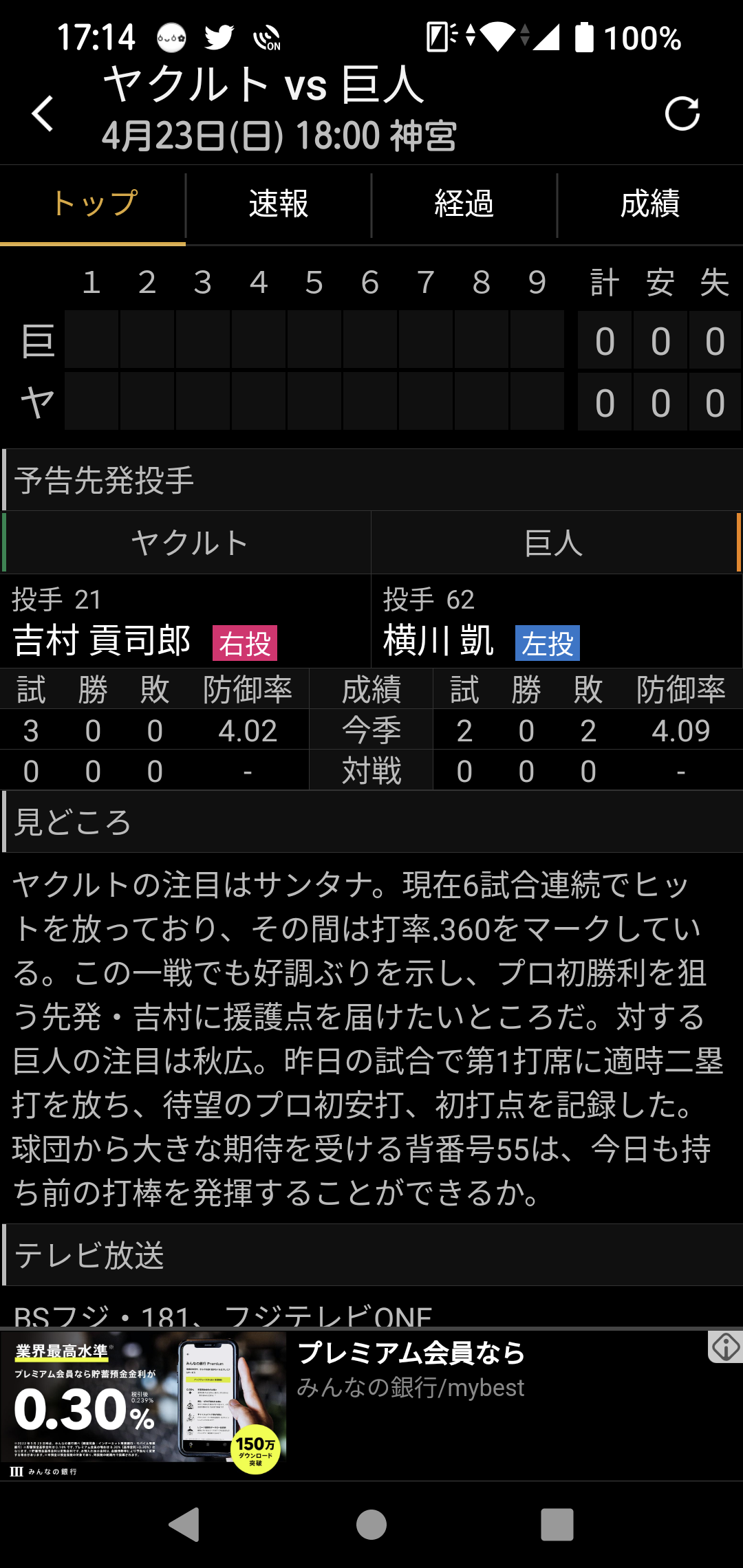The height and width of the screenshot is (1568, 743).
Task: Open pitcher 吉村 貢司郎's profile
Action: [102, 640]
